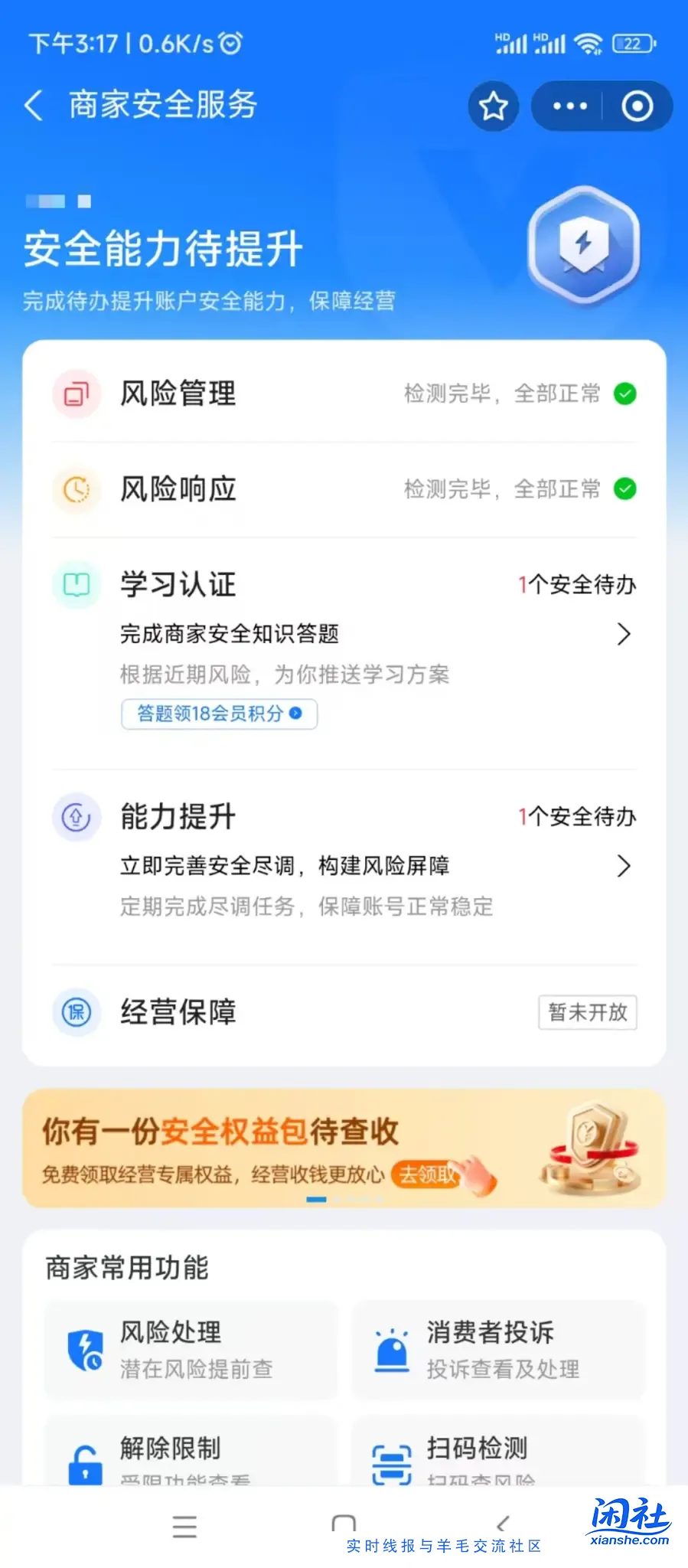Open the 风险处理 (risk handling) icon
The height and width of the screenshot is (1568, 688).
pyautogui.click(x=86, y=1350)
